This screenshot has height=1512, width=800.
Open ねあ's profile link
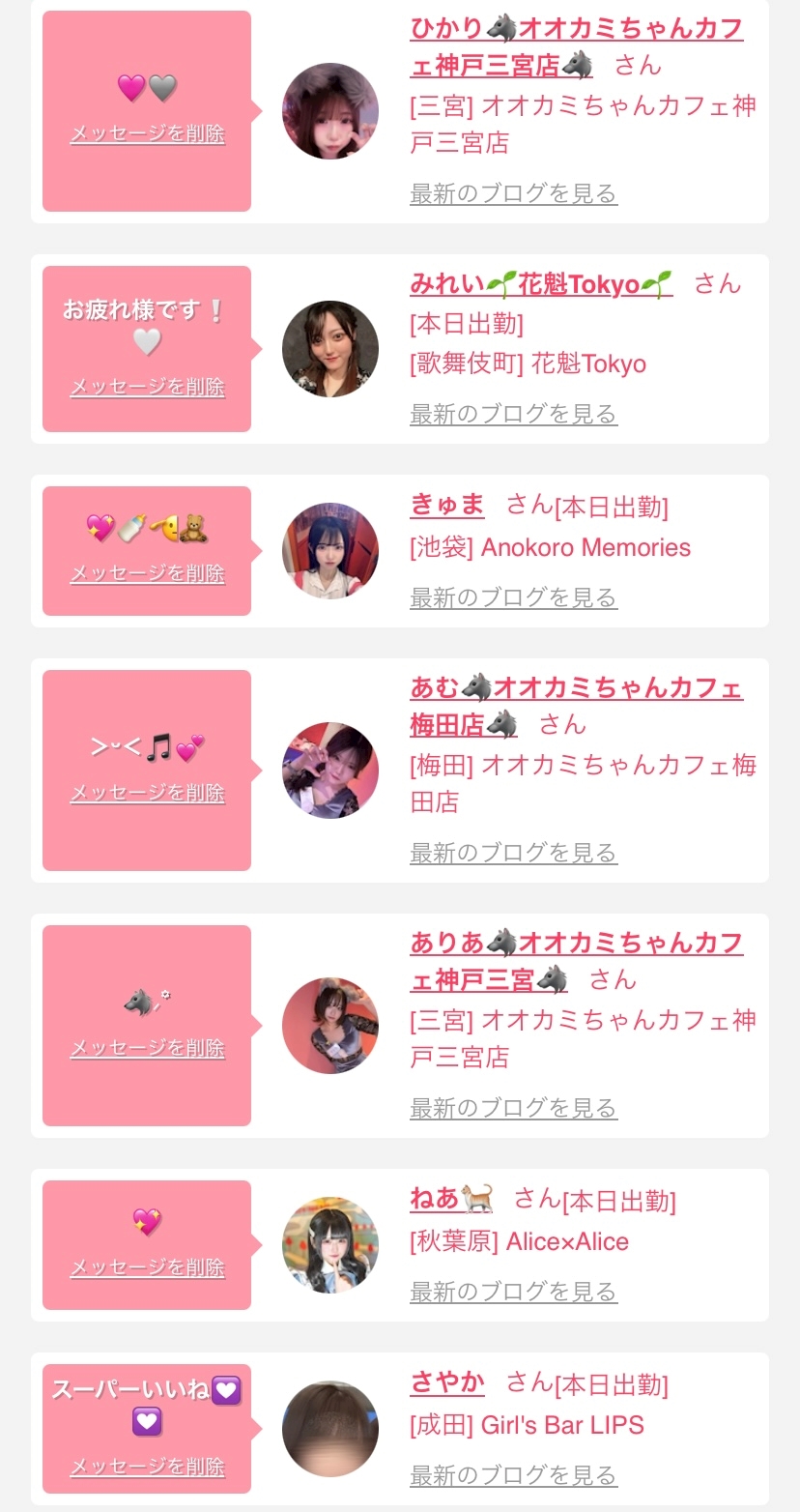pyautogui.click(x=451, y=1199)
